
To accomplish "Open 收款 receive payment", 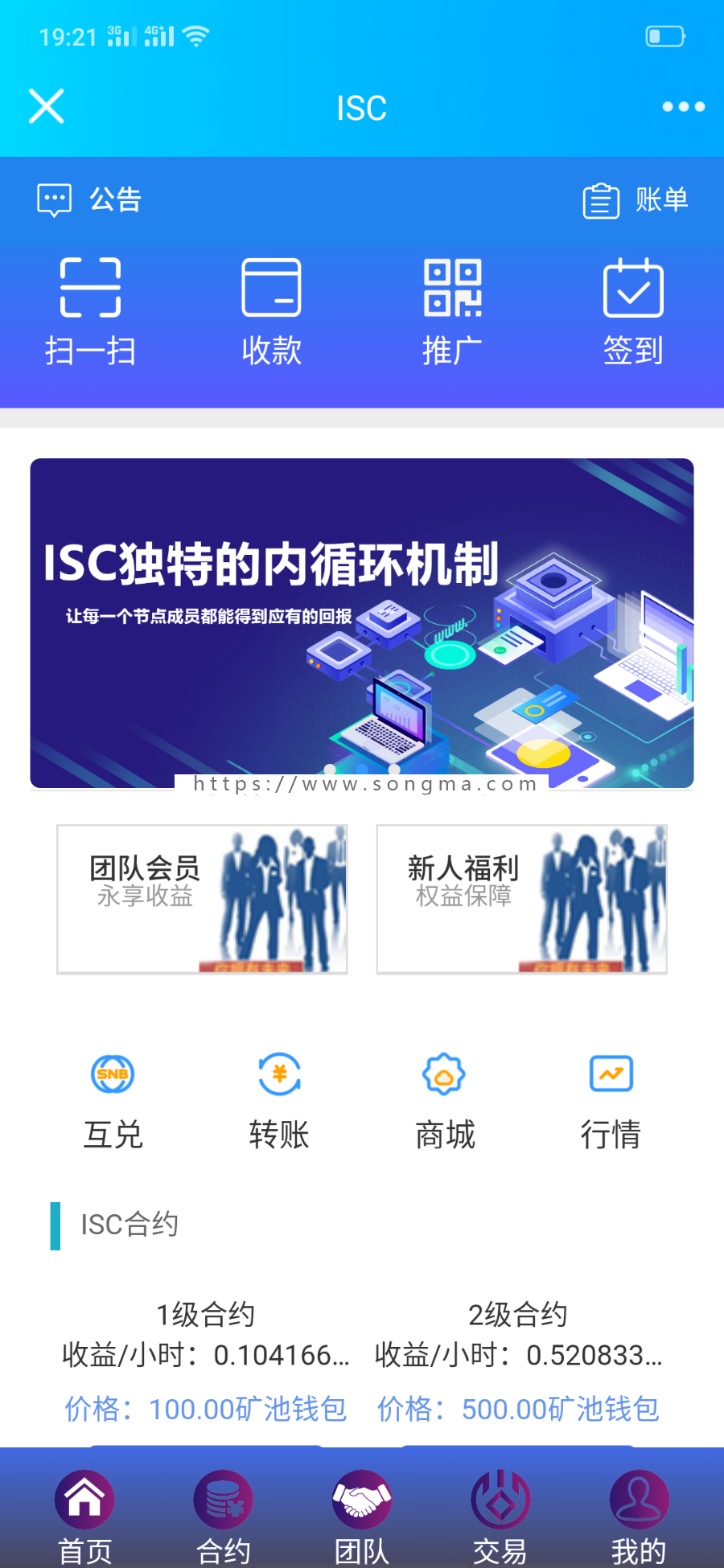I will 272,312.
